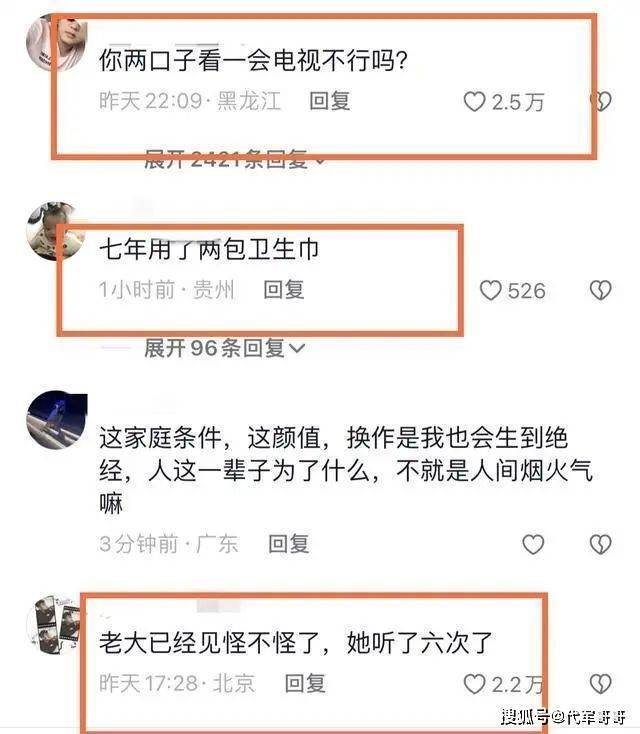Reply to comment 七年用了两包卫生巾
The image size is (640, 734).
click(x=284, y=290)
